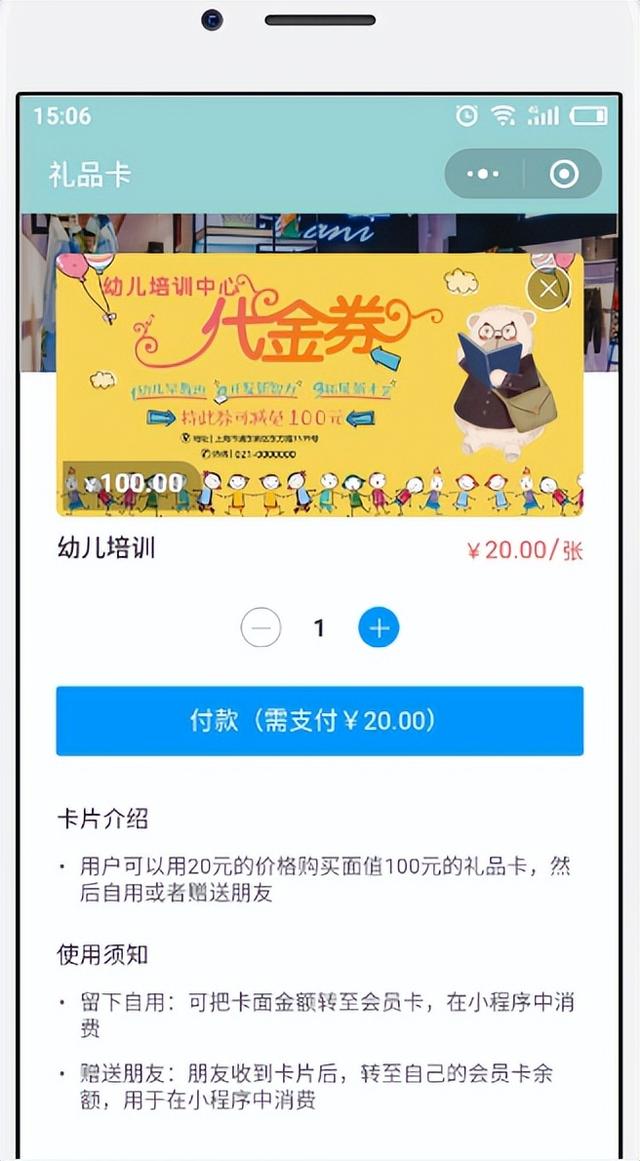Tap 付款 to pay ¥20.00
This screenshot has width=640, height=1161.
click(x=320, y=721)
